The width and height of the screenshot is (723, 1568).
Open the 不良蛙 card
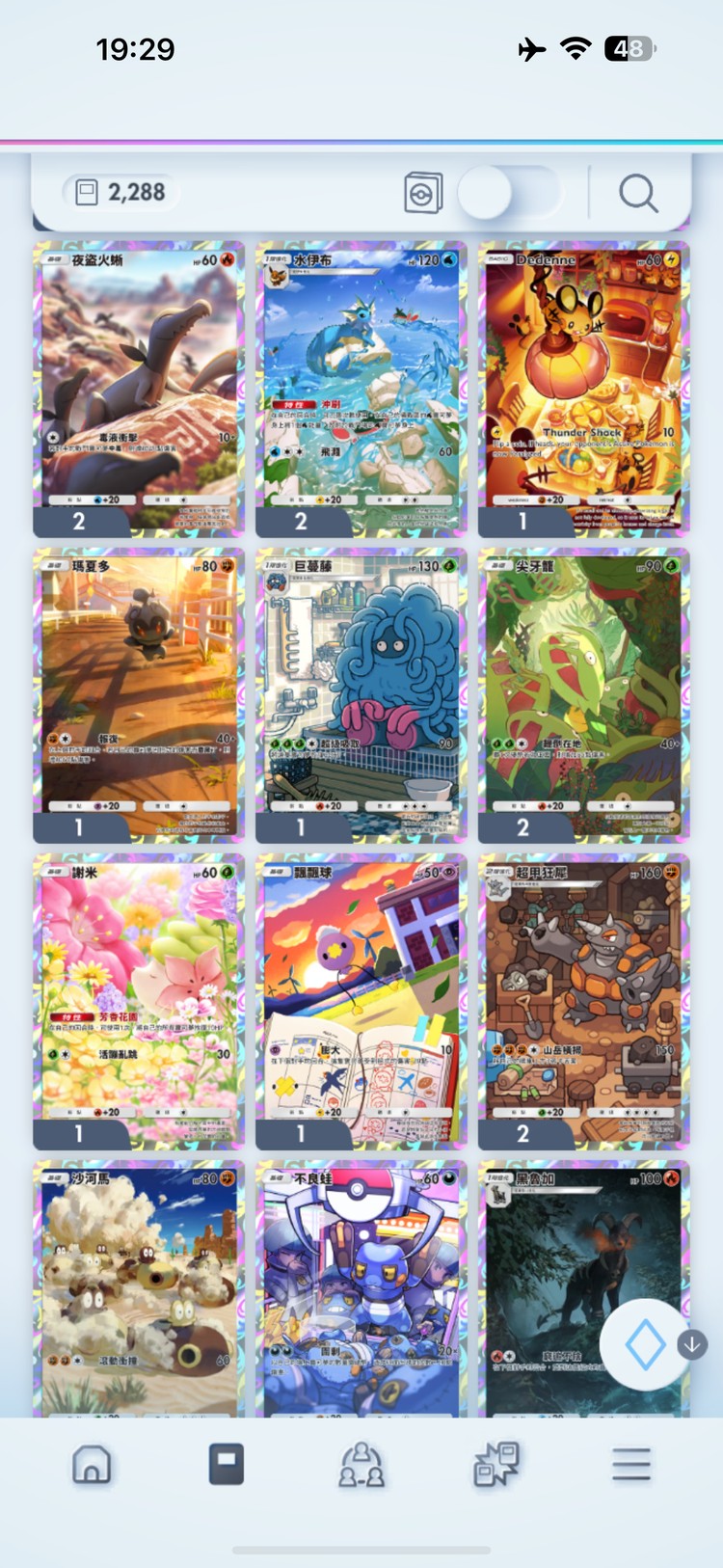[361, 1287]
